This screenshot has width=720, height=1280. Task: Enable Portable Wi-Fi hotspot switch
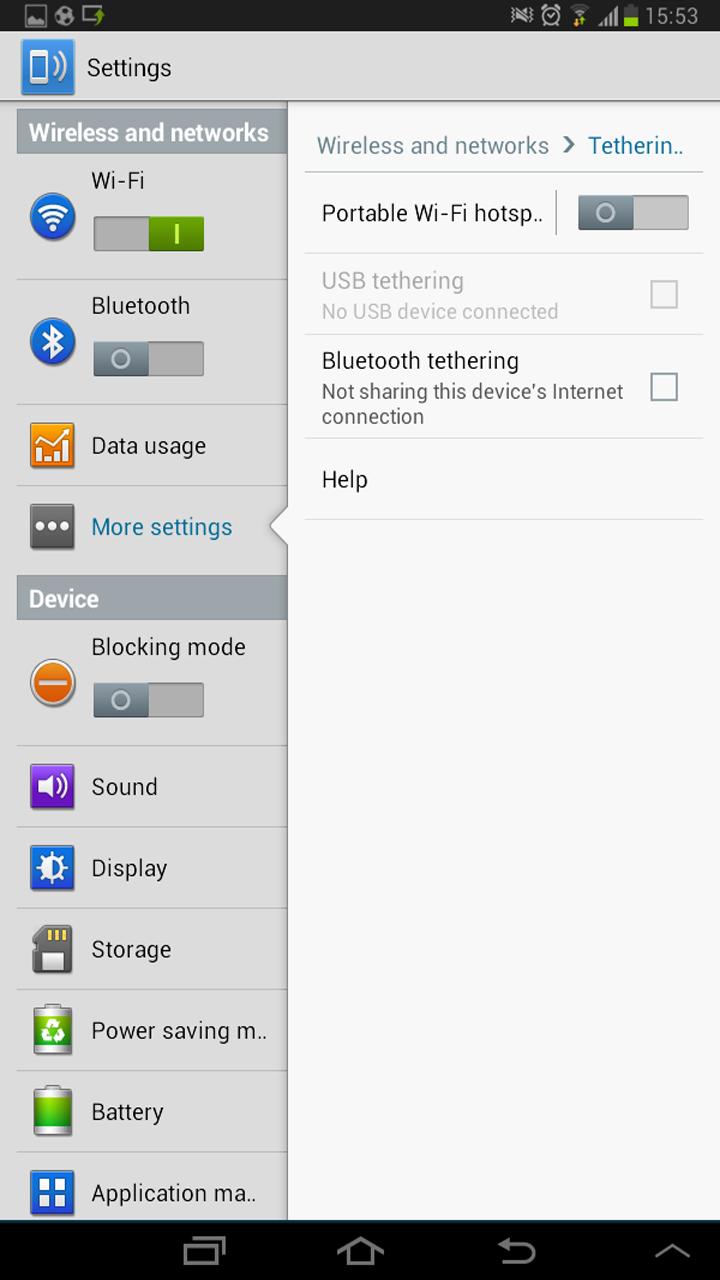(x=633, y=213)
